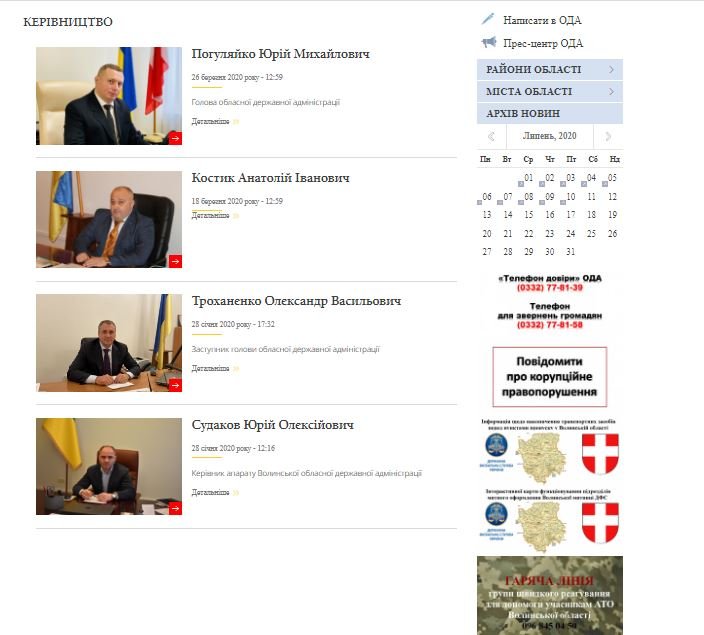Open Архів новин section
The height and width of the screenshot is (635, 704).
point(549,113)
